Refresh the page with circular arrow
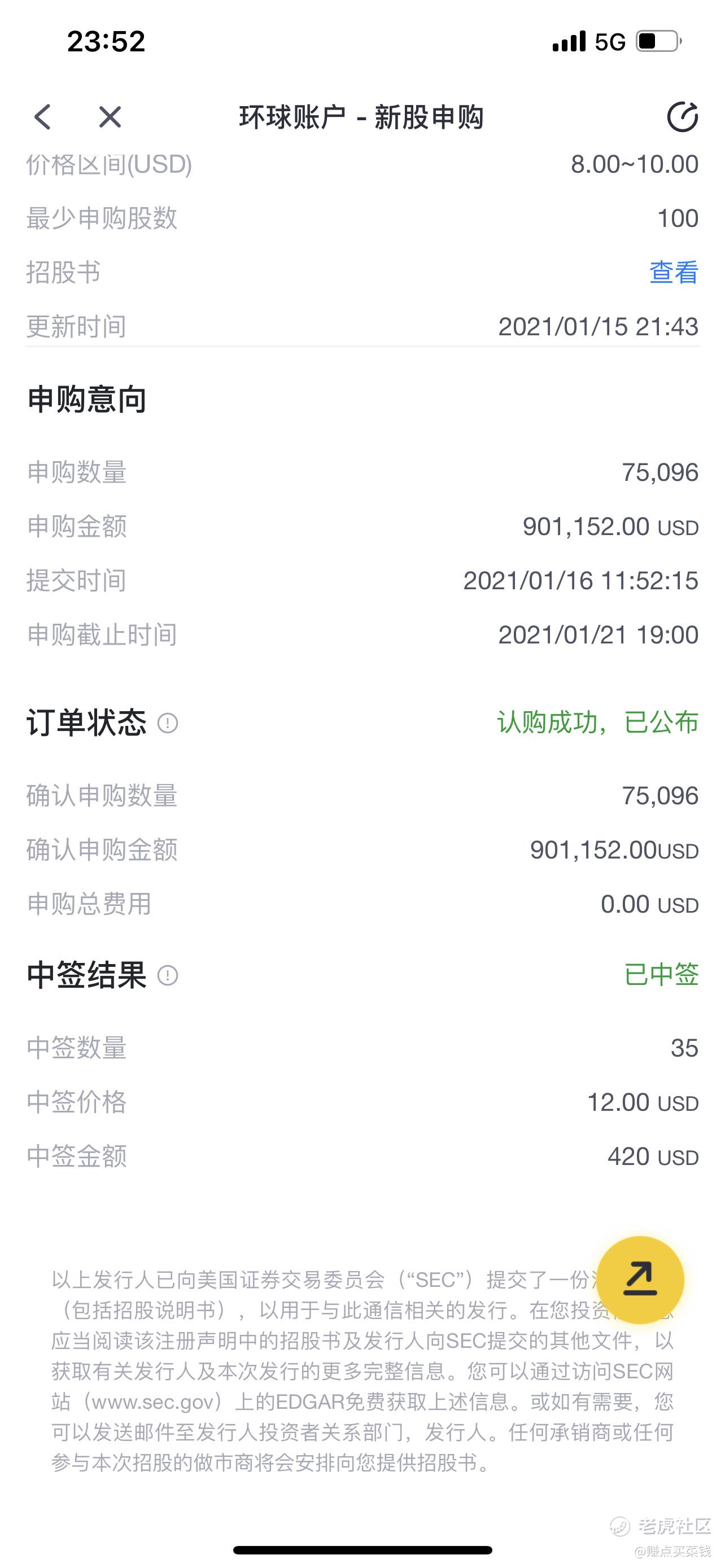This screenshot has width=725, height=1568. coord(682,117)
